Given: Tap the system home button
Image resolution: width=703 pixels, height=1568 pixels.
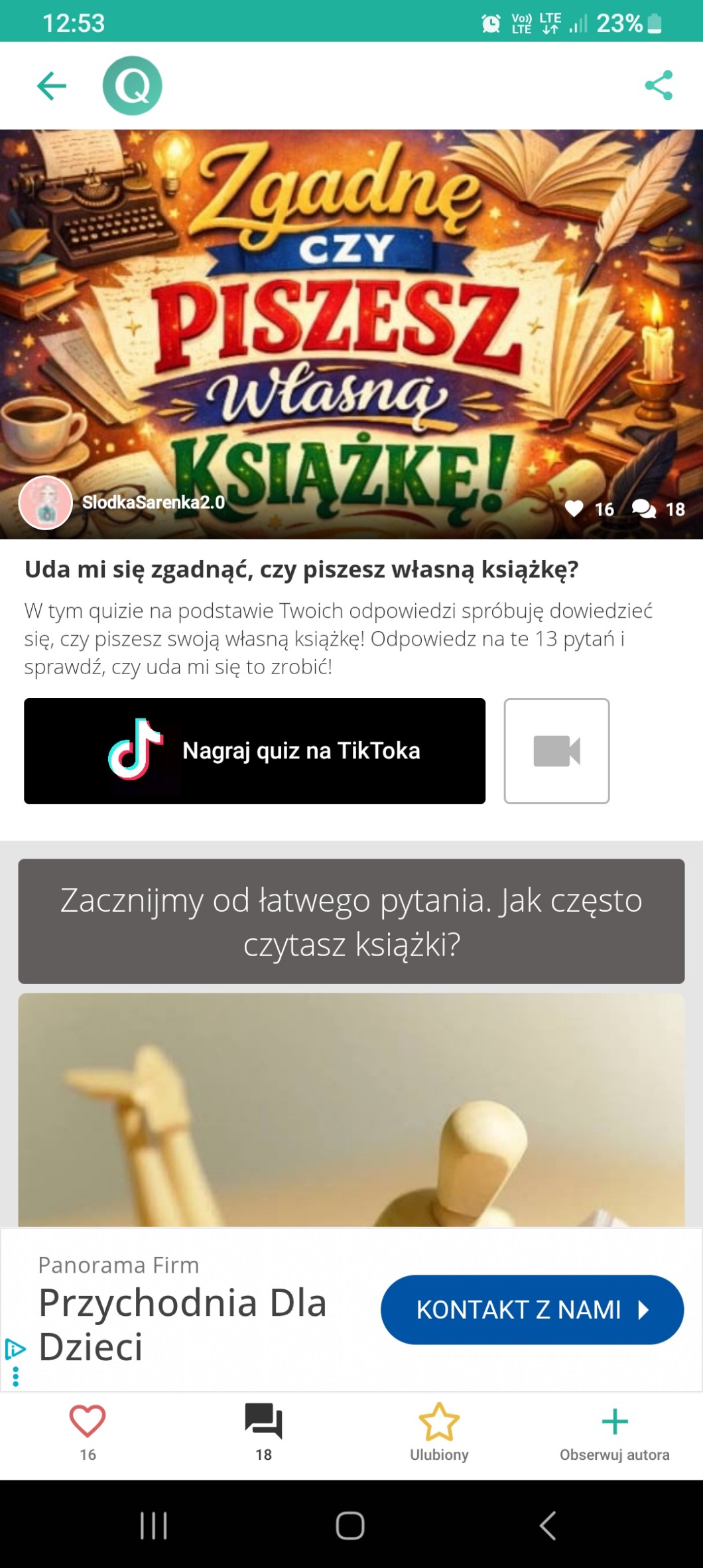Looking at the screenshot, I should pyautogui.click(x=350, y=1525).
